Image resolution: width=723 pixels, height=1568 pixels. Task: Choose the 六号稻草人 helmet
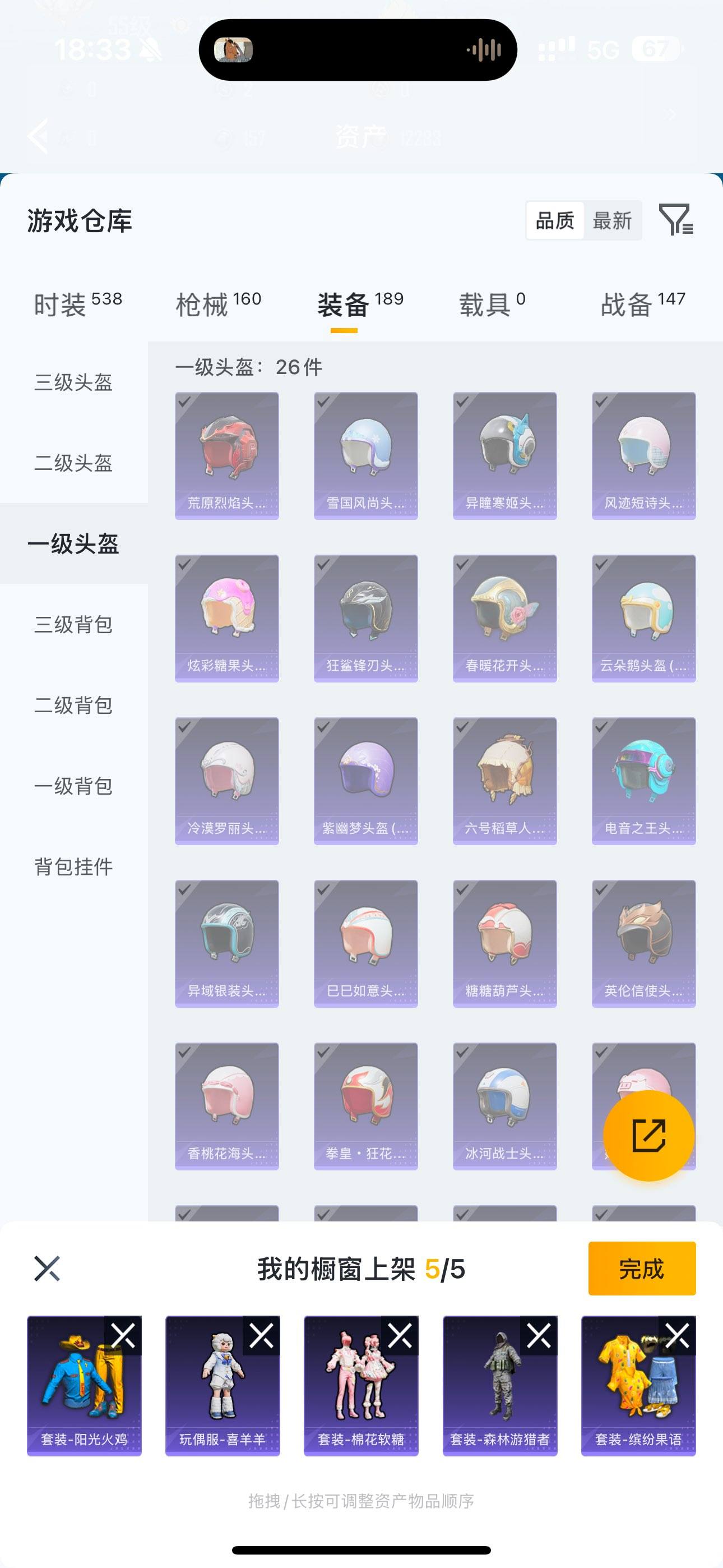coord(504,780)
